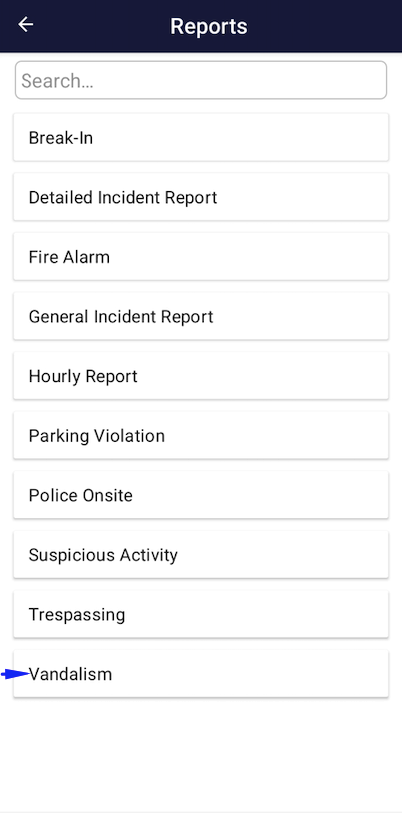Image resolution: width=402 pixels, height=813 pixels.
Task: Open the Trespassing report
Action: (x=201, y=614)
